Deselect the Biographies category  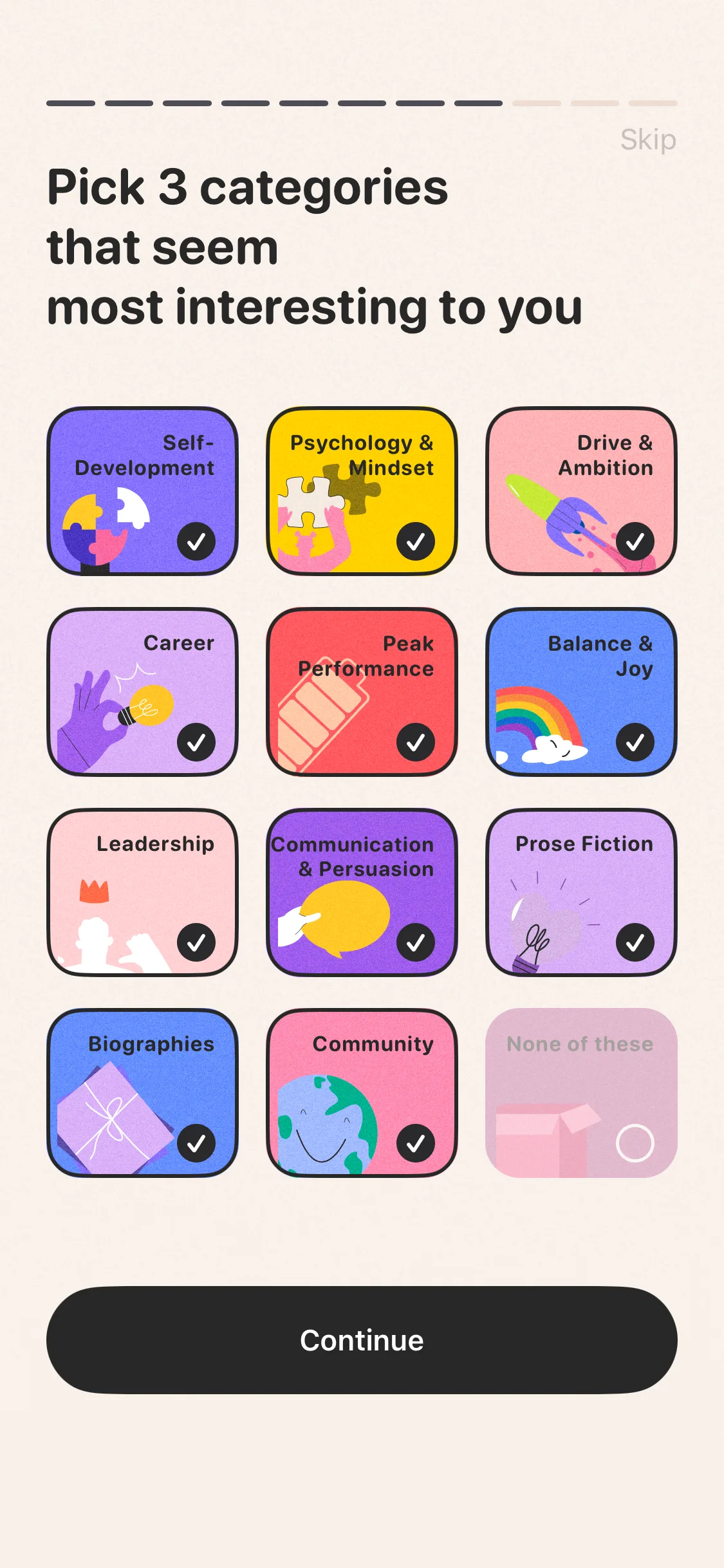point(143,1093)
